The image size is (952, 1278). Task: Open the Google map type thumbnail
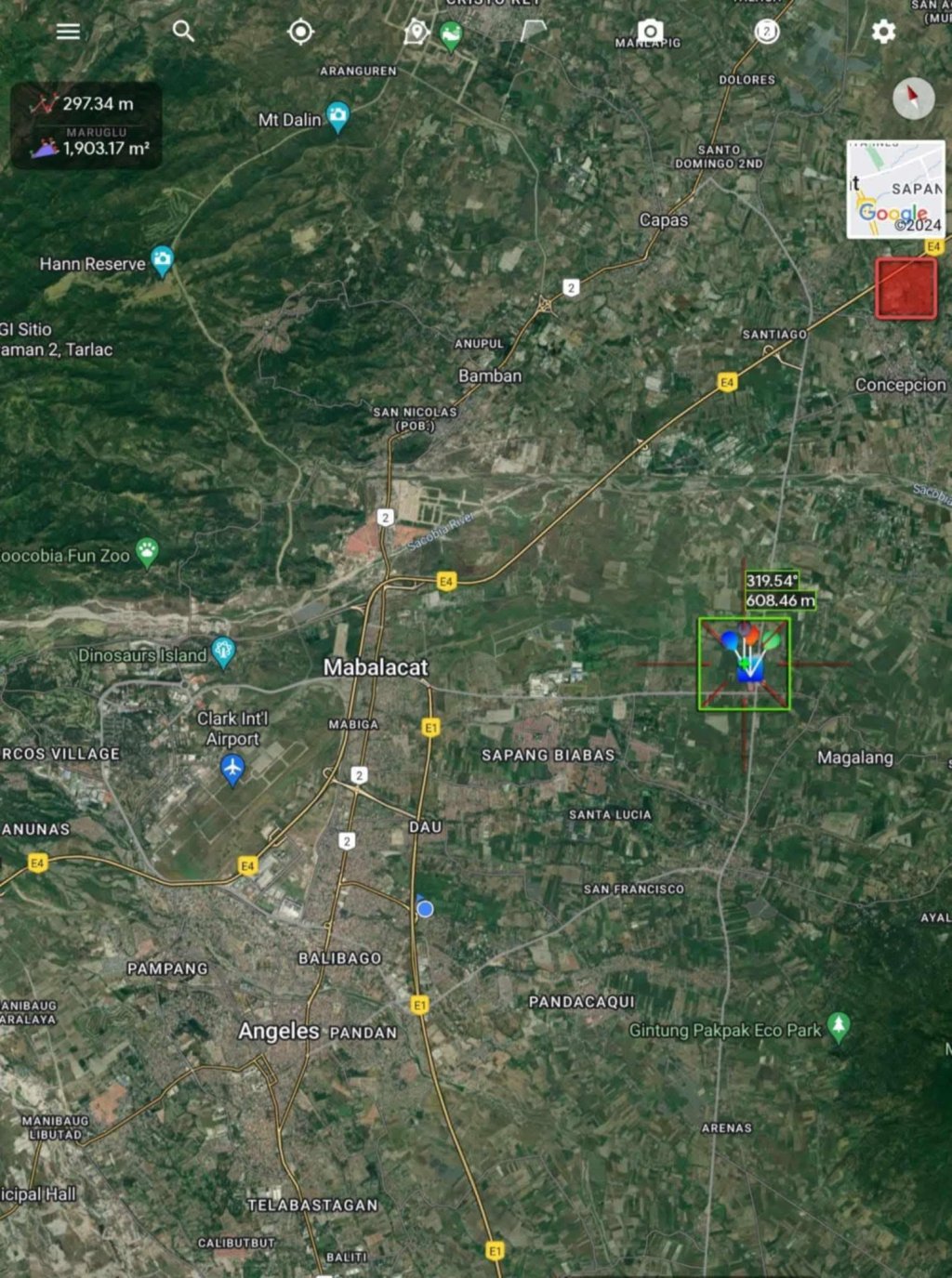[x=895, y=190]
